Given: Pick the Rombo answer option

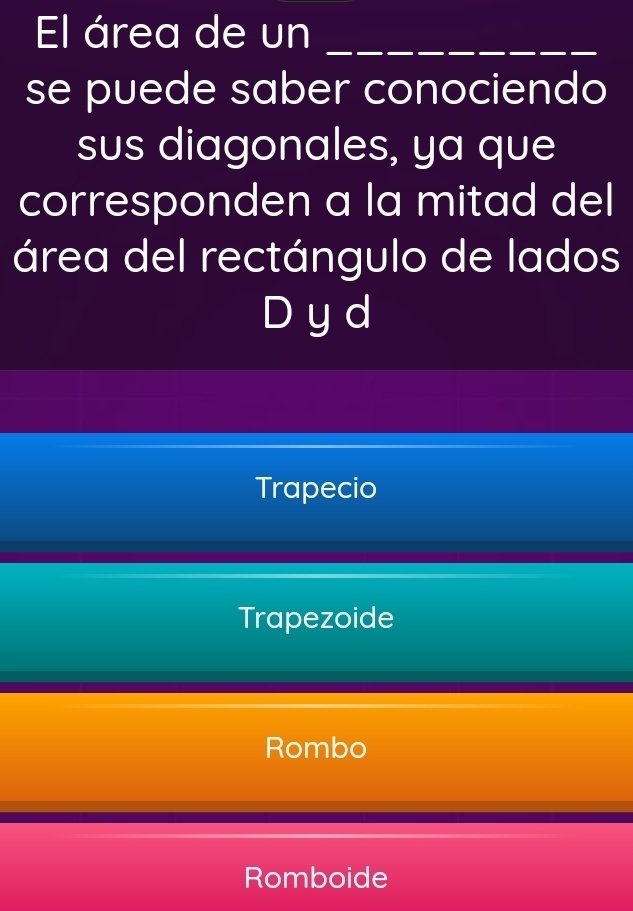Looking at the screenshot, I should point(316,748).
